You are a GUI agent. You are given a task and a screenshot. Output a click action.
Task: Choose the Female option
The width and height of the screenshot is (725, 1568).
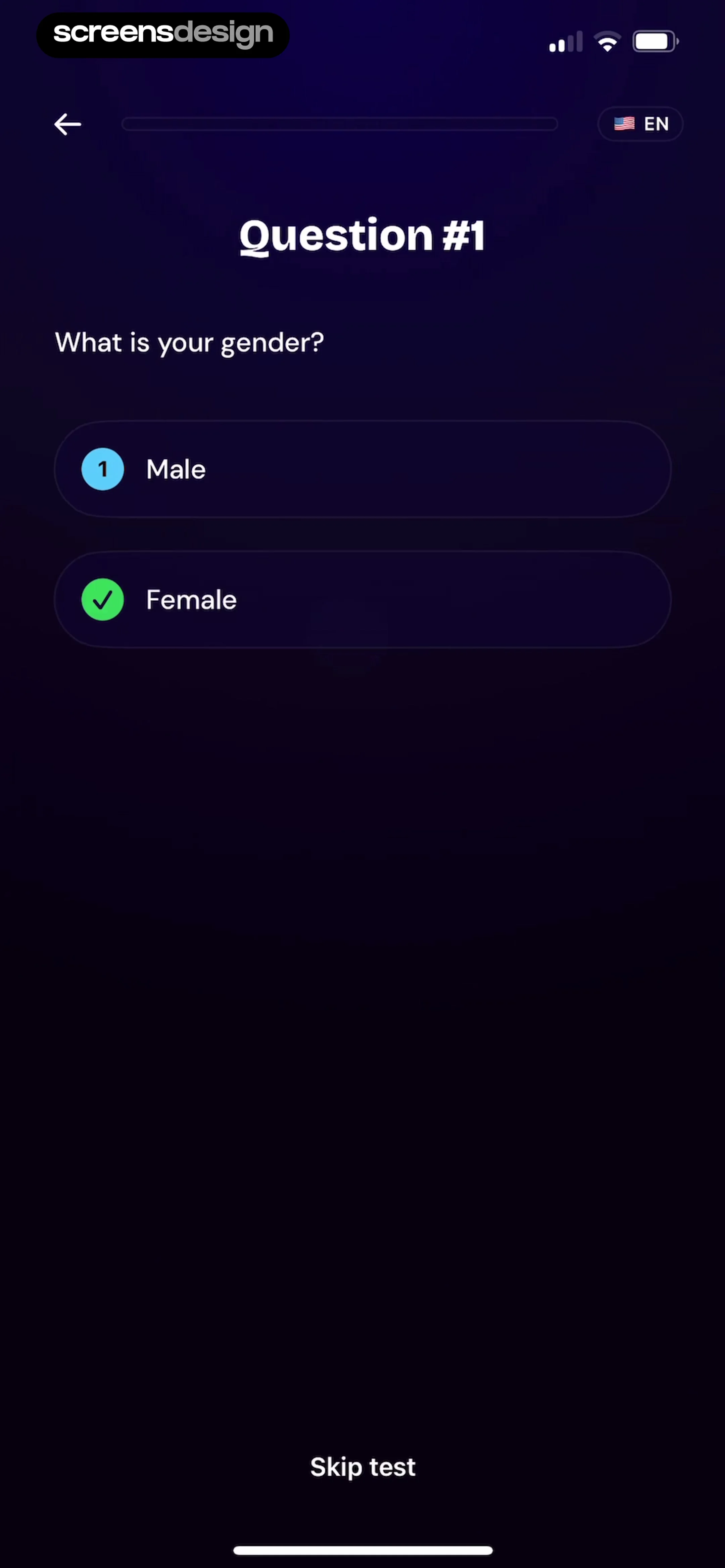[362, 600]
